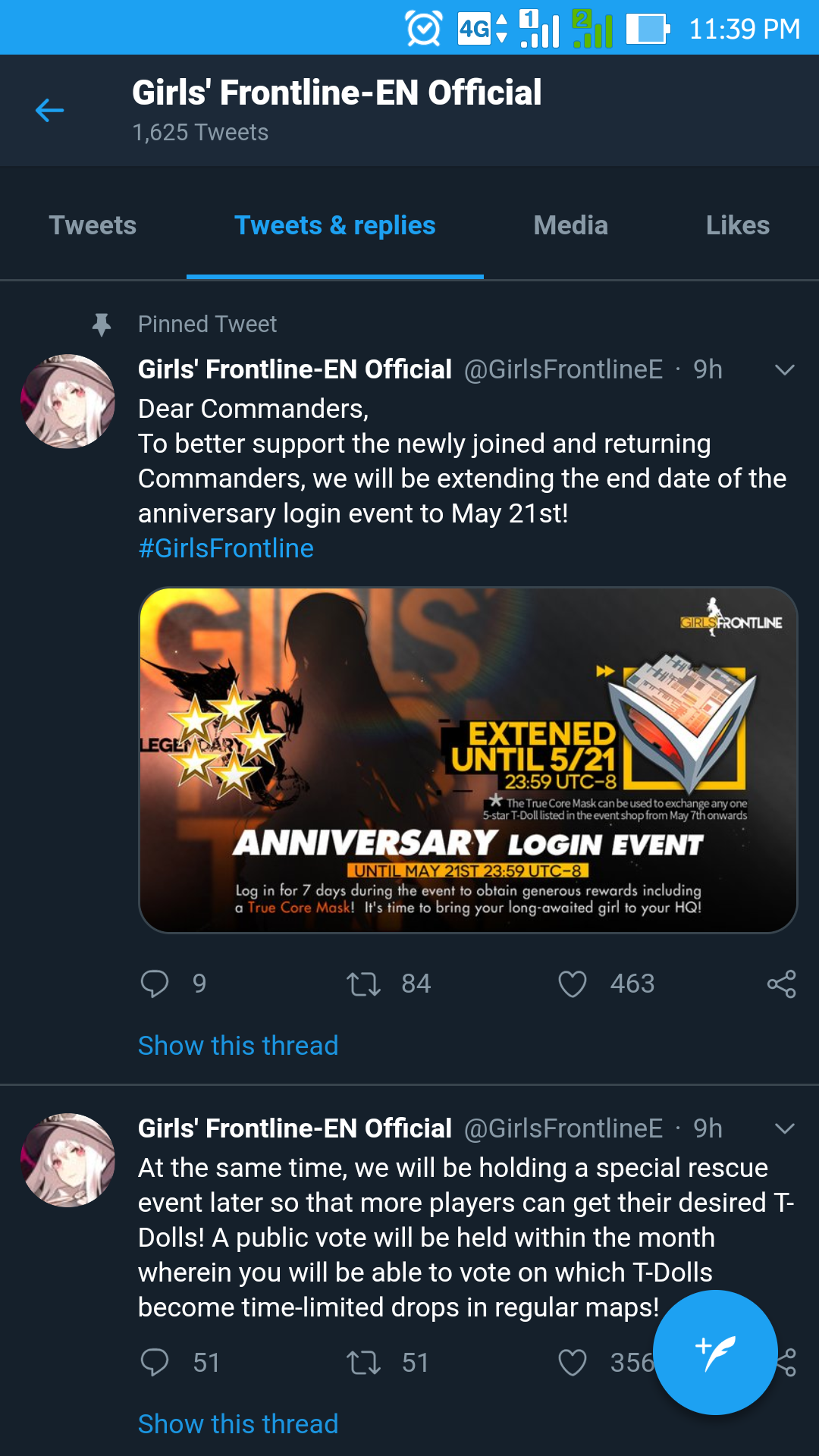Reply to the special rescue event tweet

[x=155, y=1363]
